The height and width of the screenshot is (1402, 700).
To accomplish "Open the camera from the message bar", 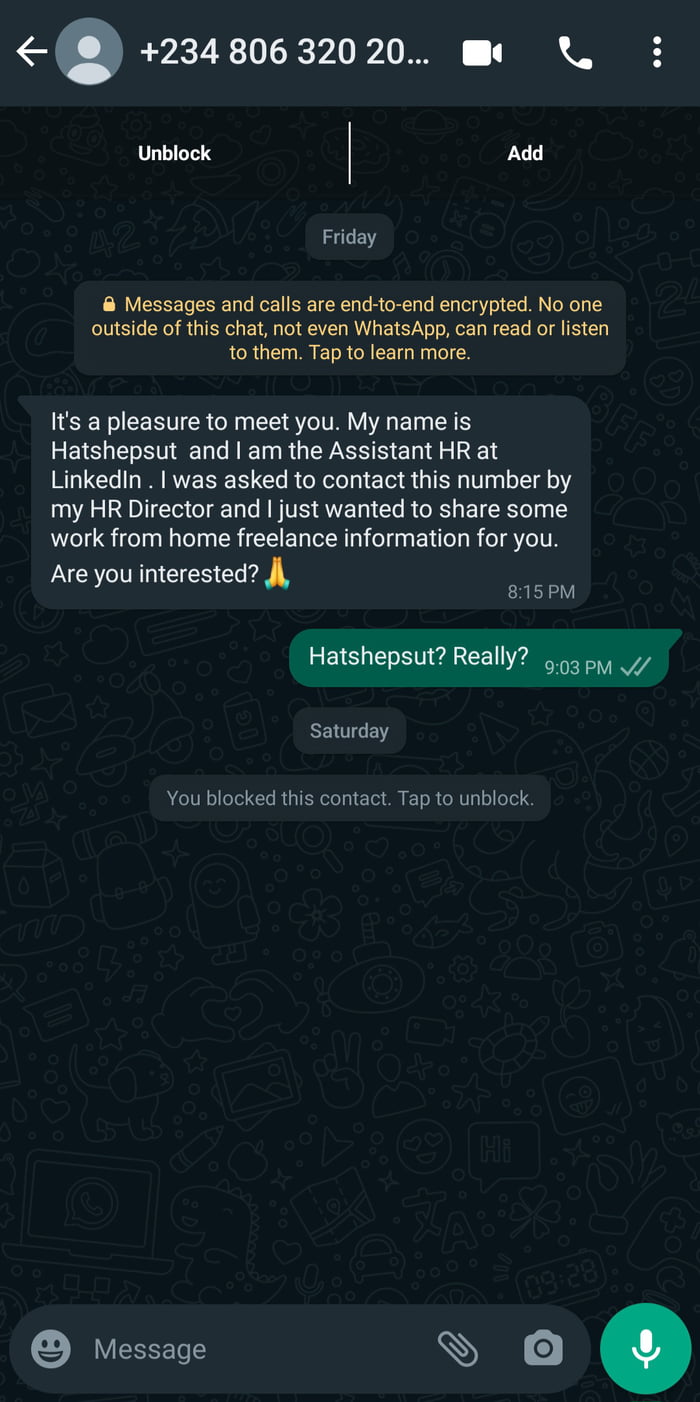I will [543, 1349].
